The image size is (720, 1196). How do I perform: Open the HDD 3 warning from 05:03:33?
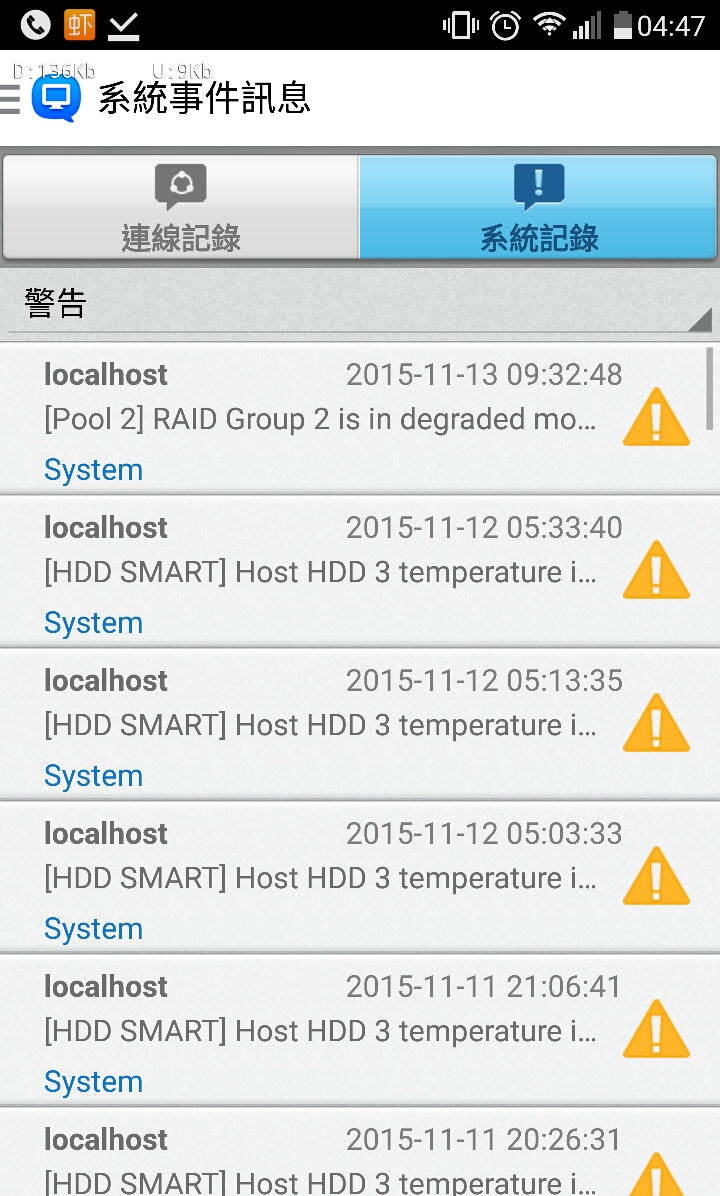tap(360, 878)
